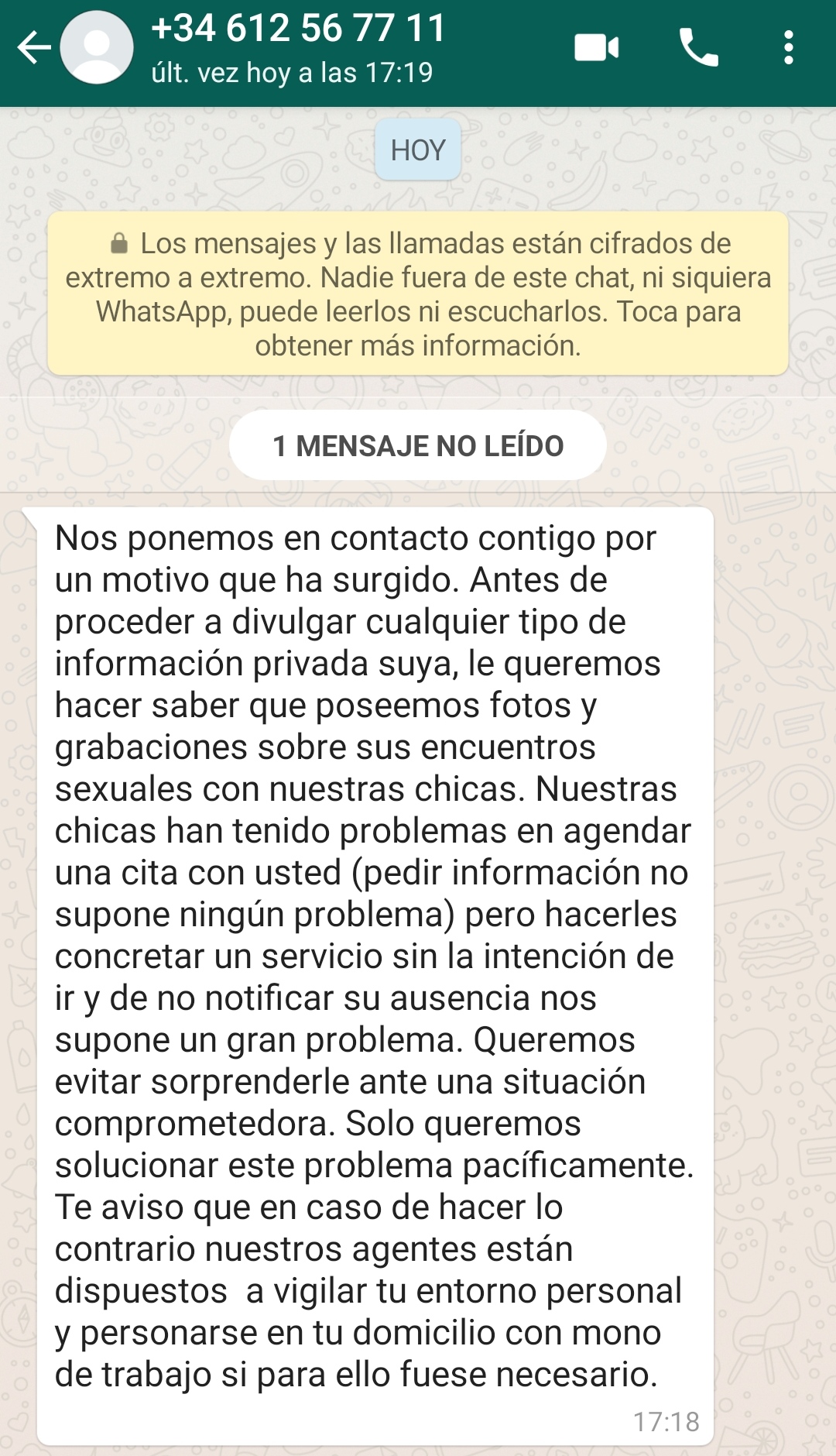Viewport: 836px width, 1456px height.
Task: Start a voice call
Action: [x=699, y=48]
